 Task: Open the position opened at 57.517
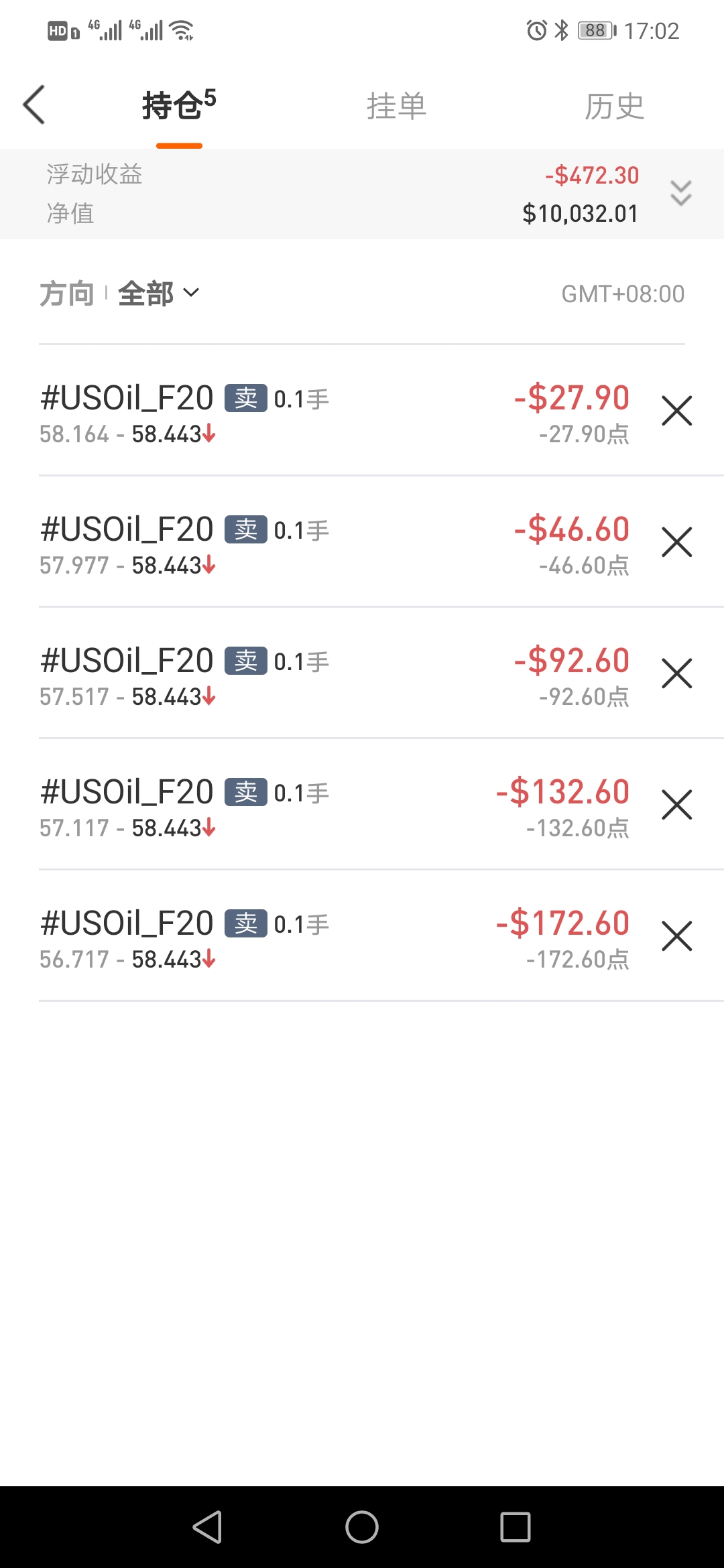pyautogui.click(x=335, y=673)
